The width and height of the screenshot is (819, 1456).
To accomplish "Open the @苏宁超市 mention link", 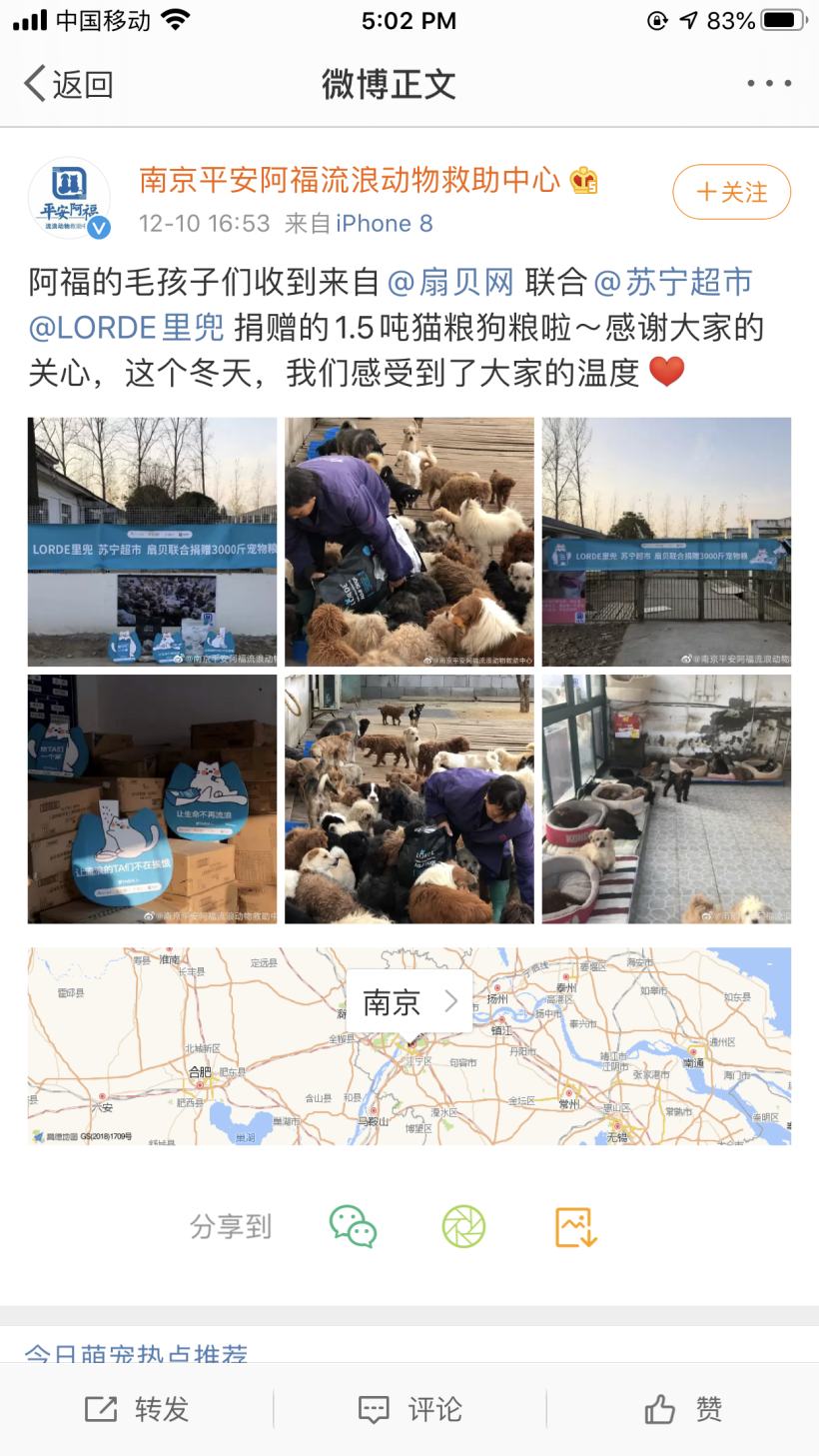I will 673,283.
